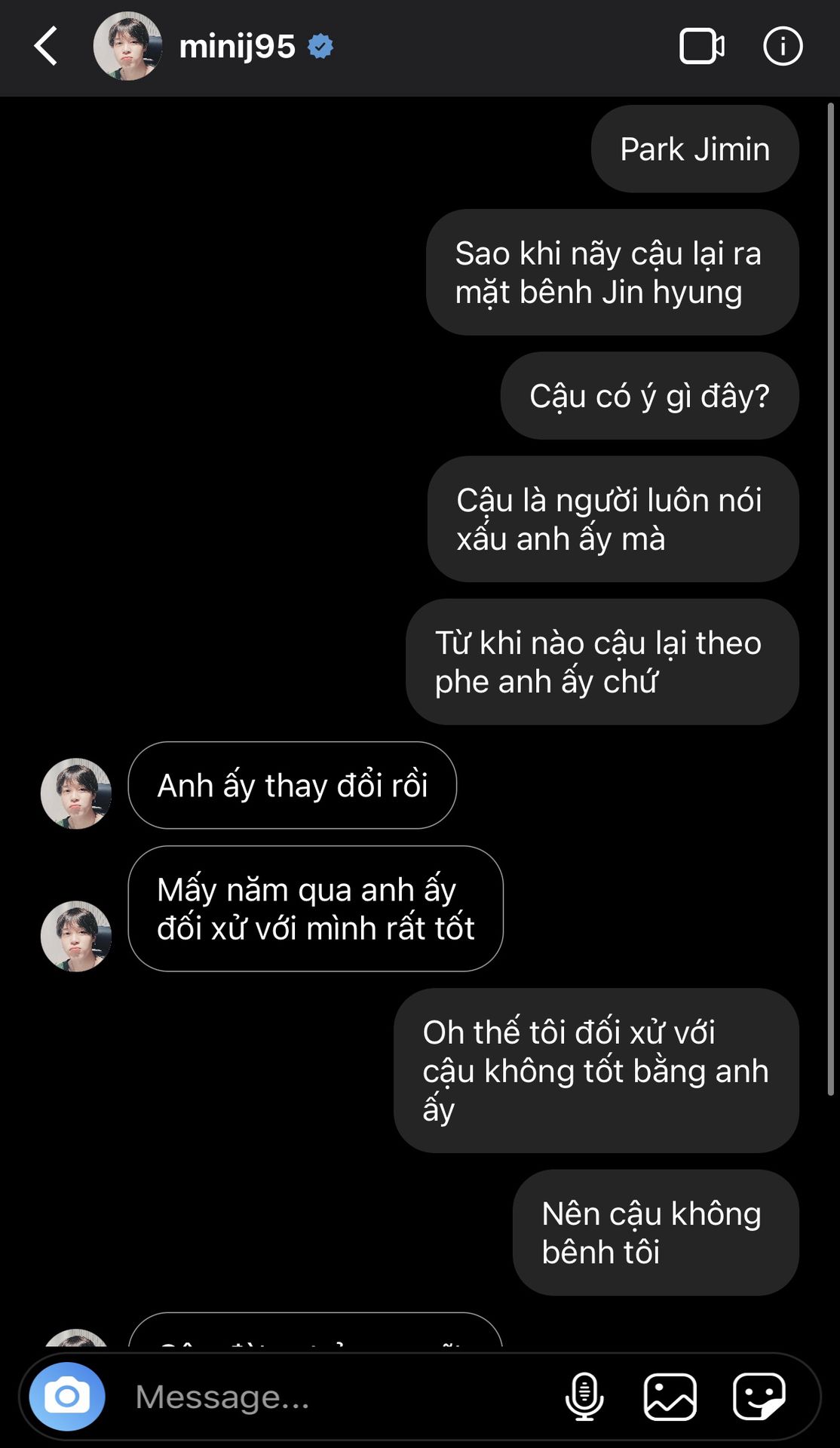
Task: Open minij95's profile from the header
Action: click(x=237, y=47)
